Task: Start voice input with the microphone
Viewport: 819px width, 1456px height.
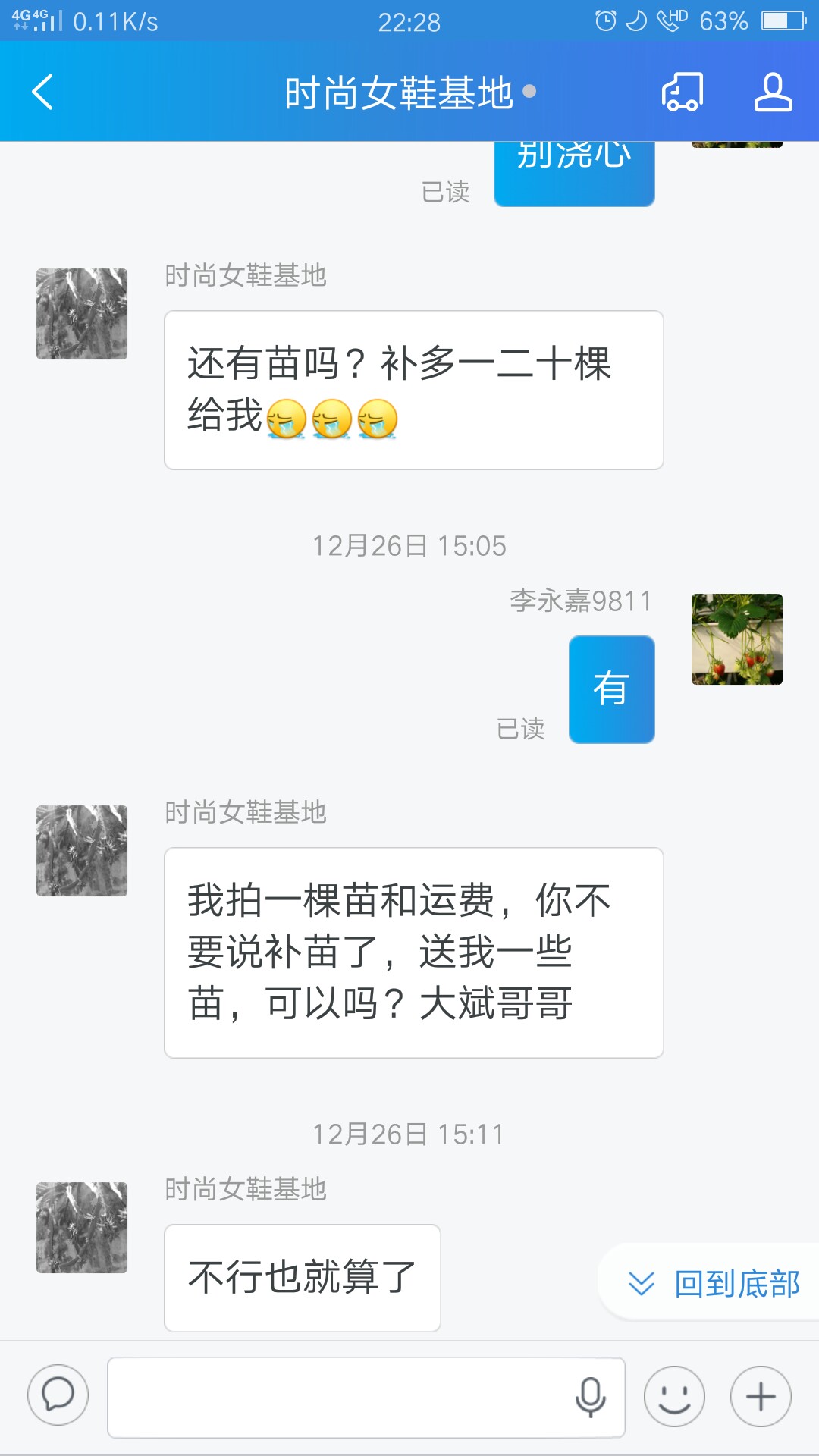Action: point(590,1397)
